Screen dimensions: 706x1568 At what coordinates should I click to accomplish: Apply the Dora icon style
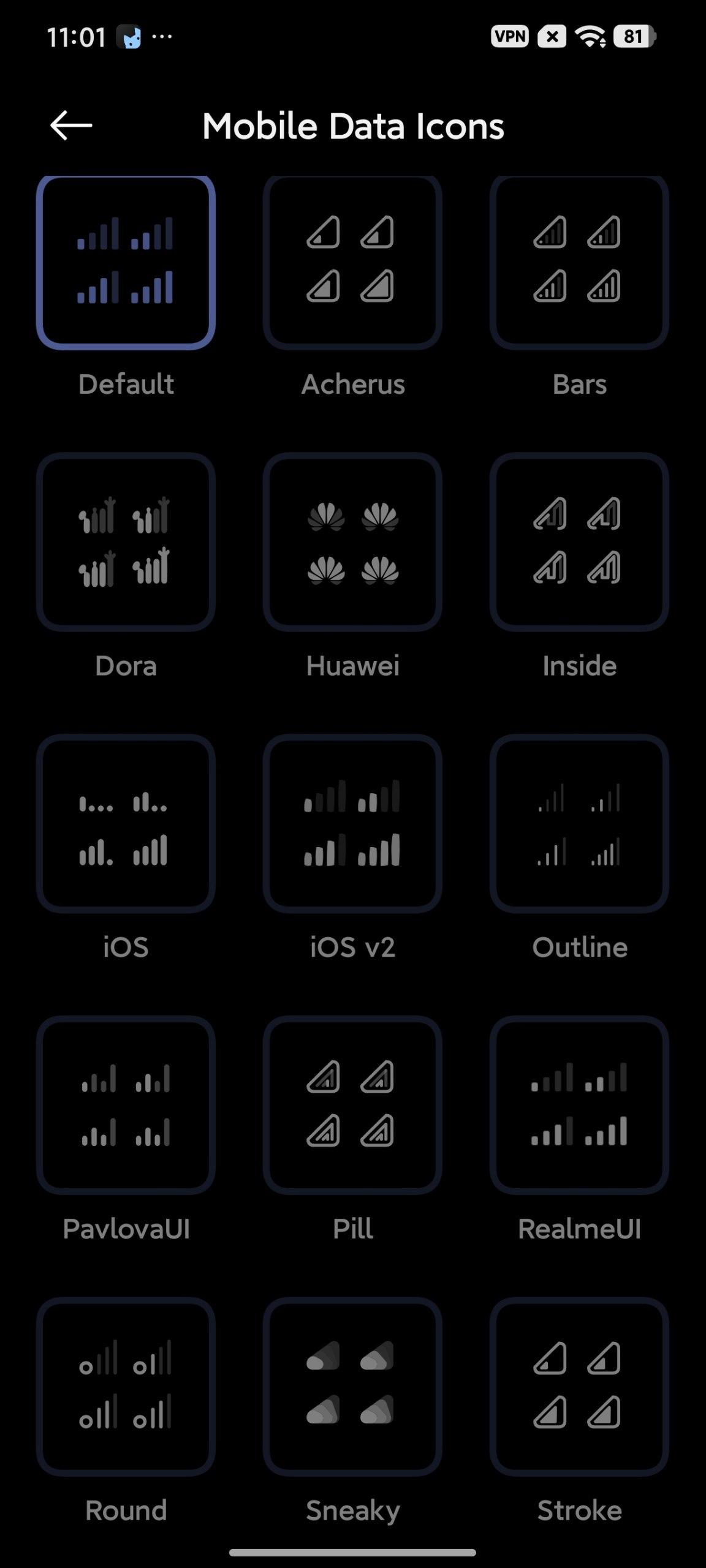tap(126, 542)
